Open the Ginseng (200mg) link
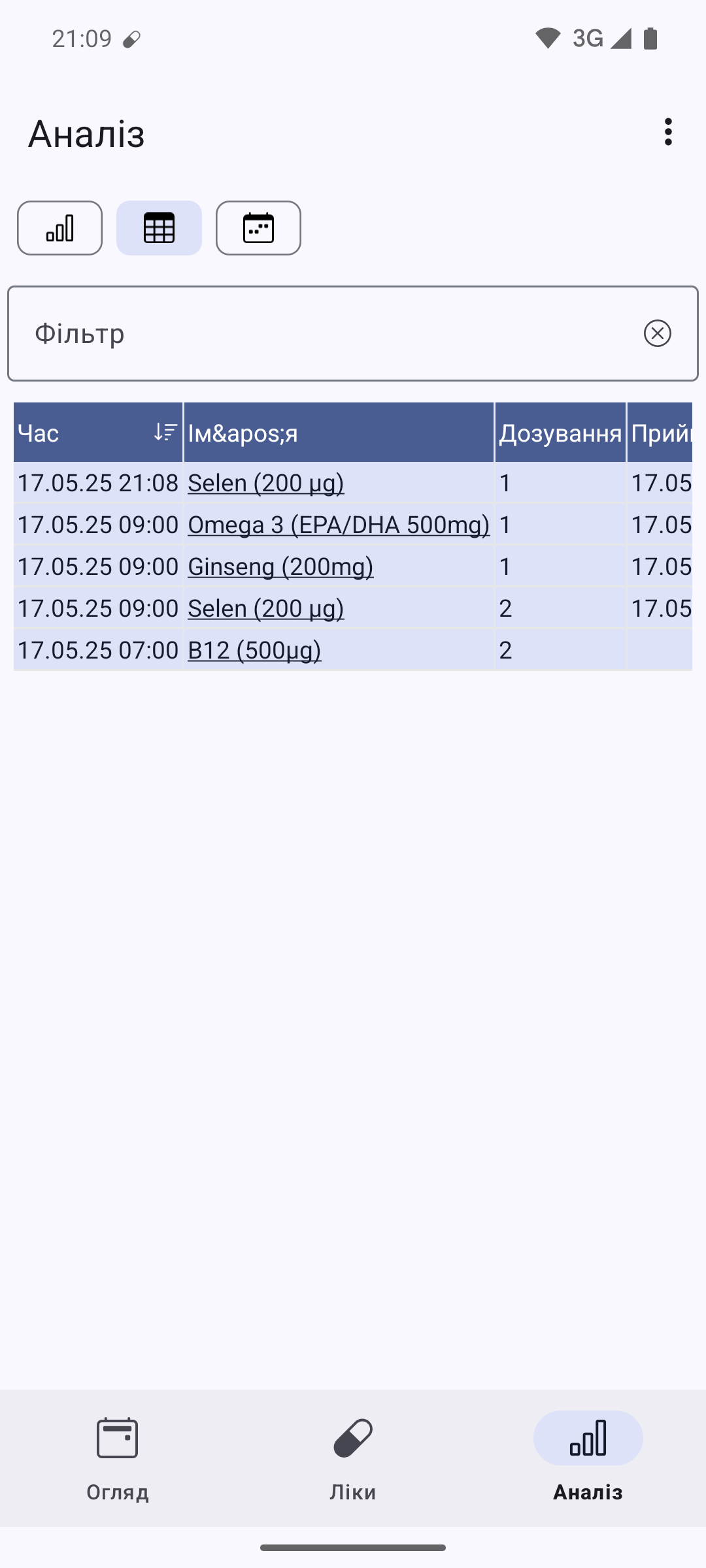Screen dimensions: 706x1568 click(x=280, y=566)
